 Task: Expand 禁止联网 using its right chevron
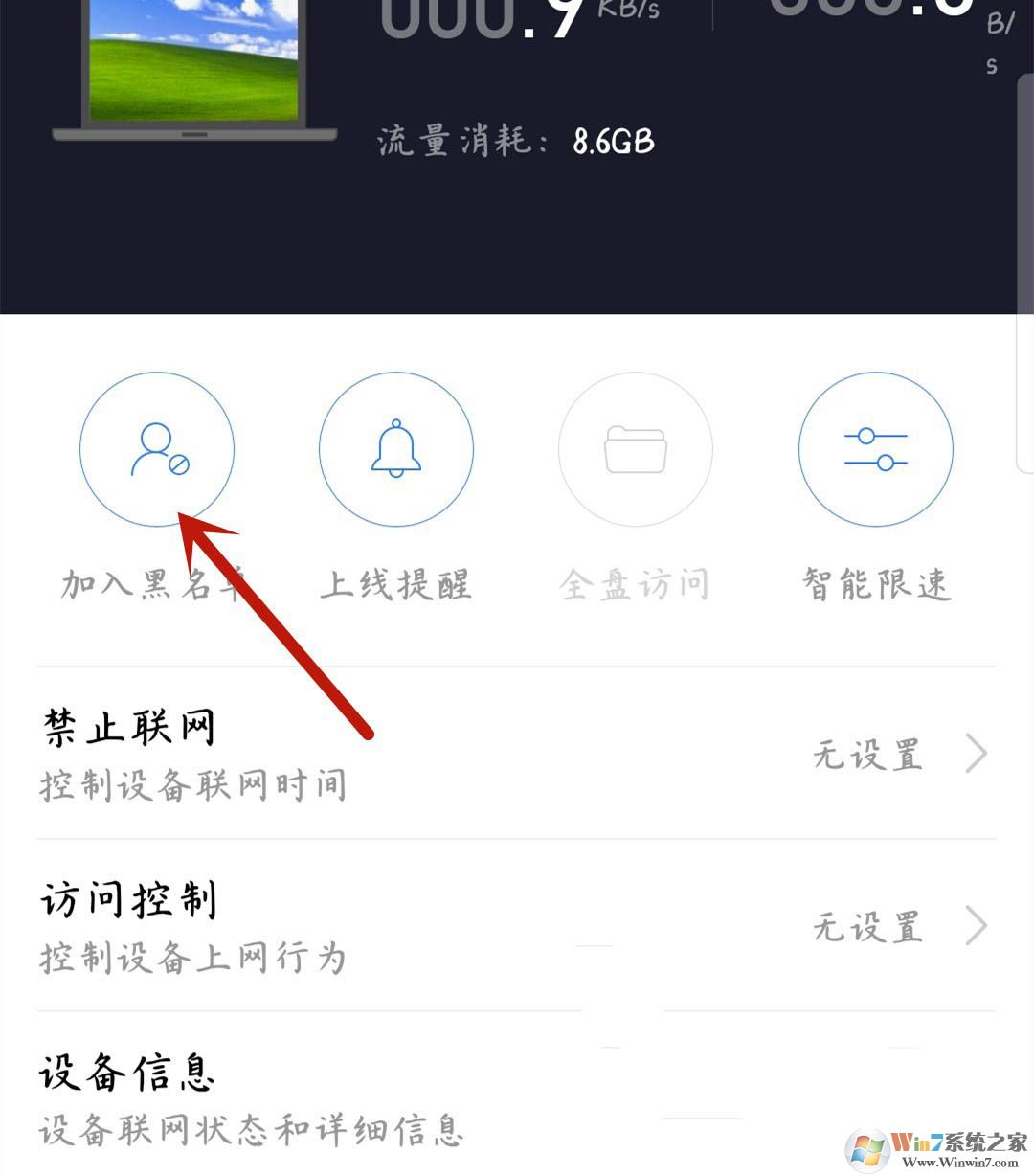pos(975,754)
